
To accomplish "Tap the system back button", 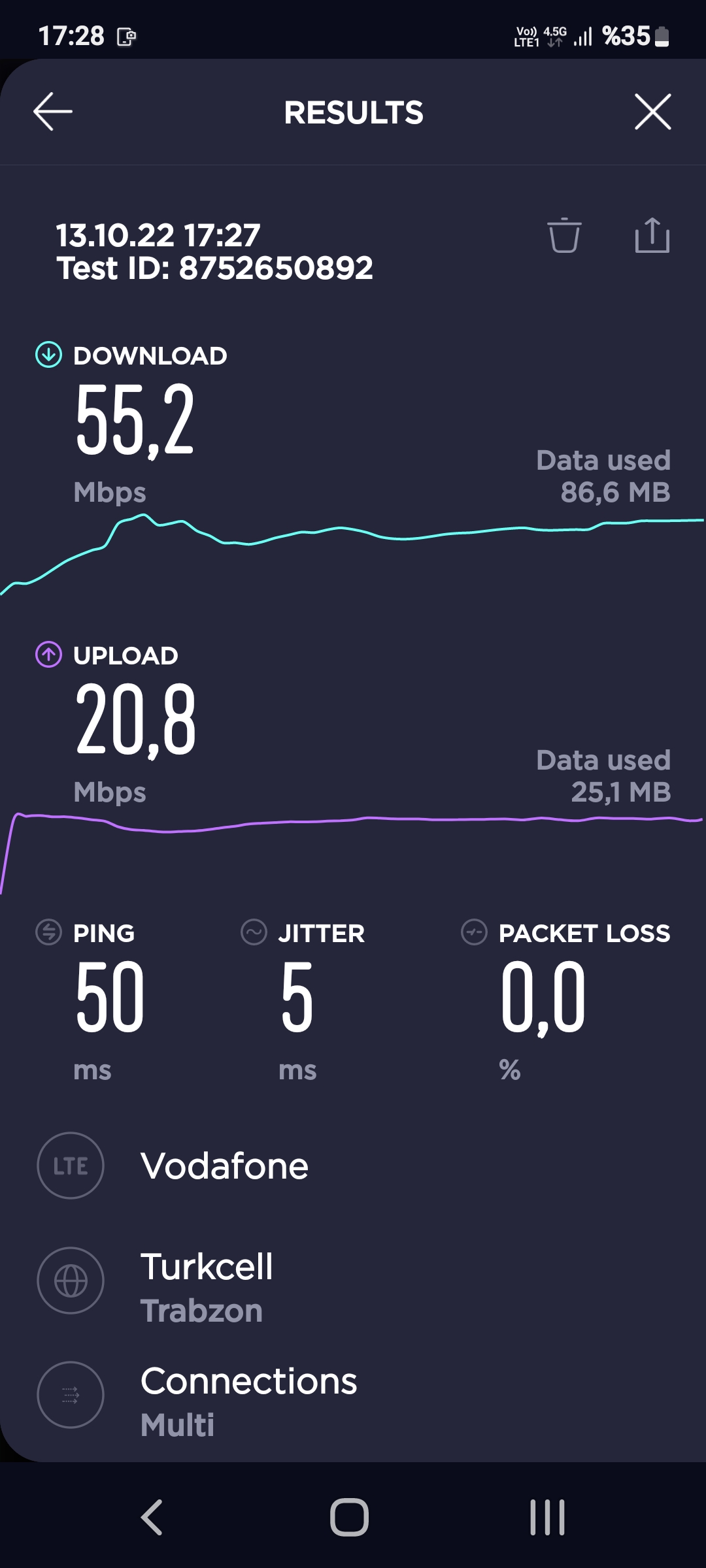I will pos(152,1517).
